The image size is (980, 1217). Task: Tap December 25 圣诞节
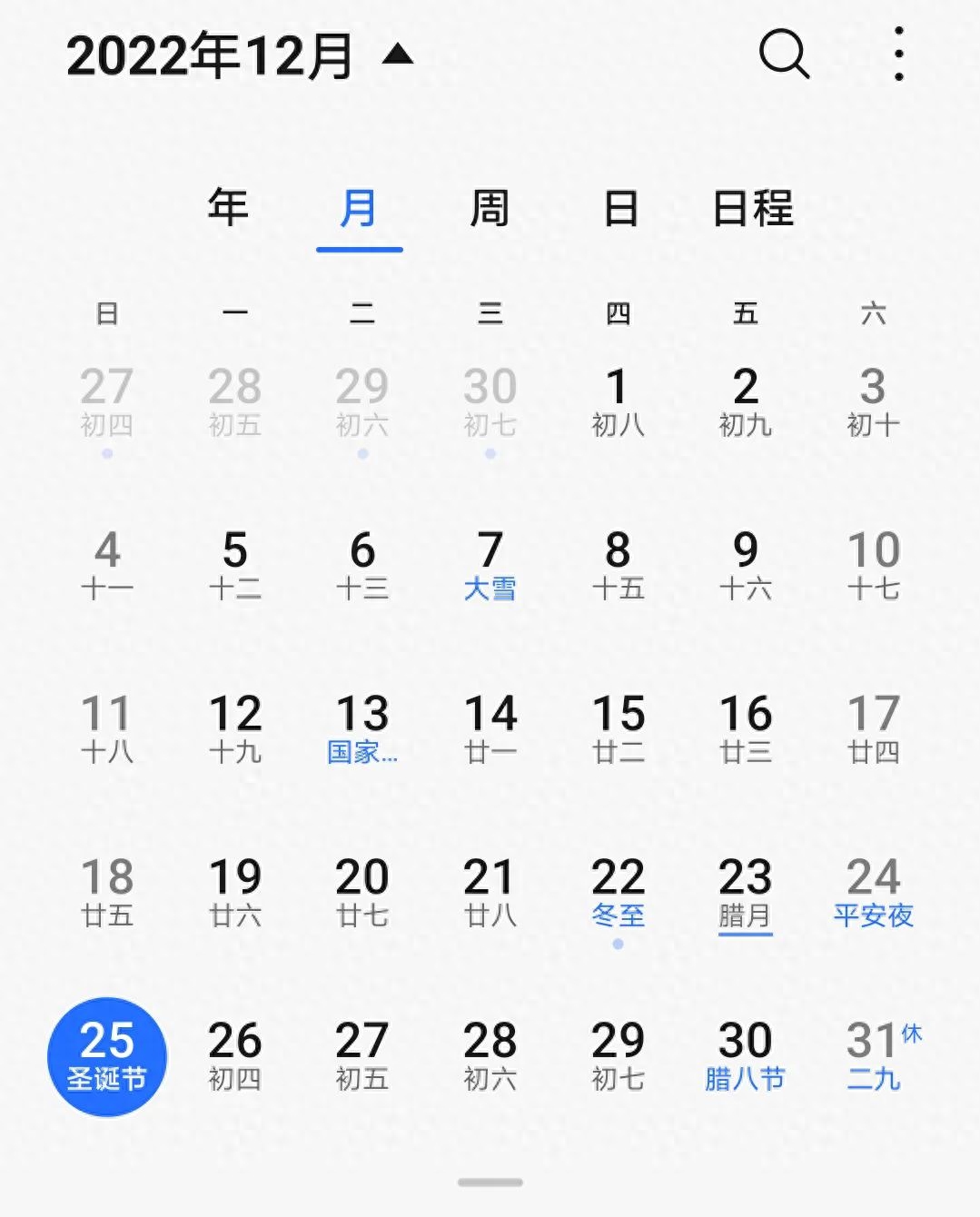(x=107, y=1055)
